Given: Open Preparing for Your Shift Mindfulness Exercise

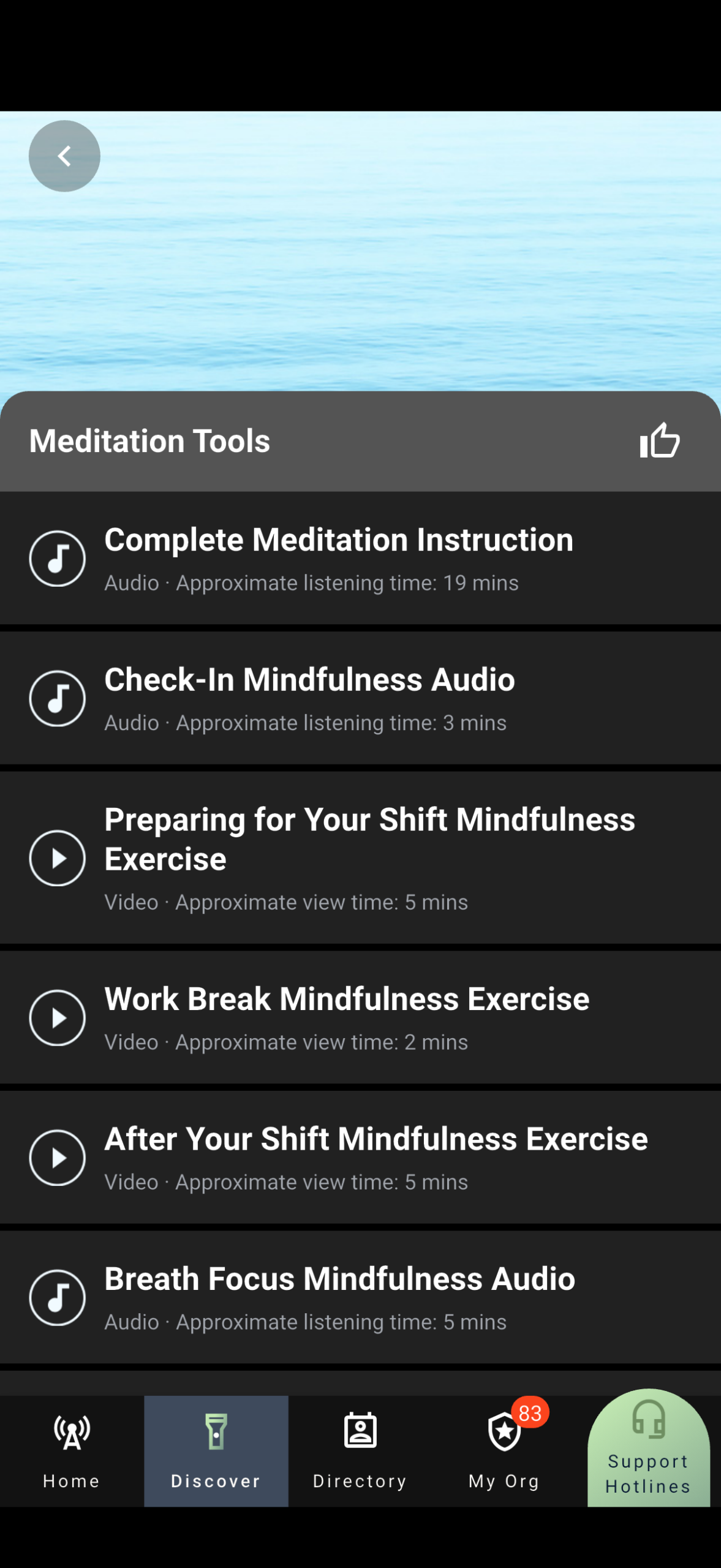Looking at the screenshot, I should pyautogui.click(x=360, y=858).
